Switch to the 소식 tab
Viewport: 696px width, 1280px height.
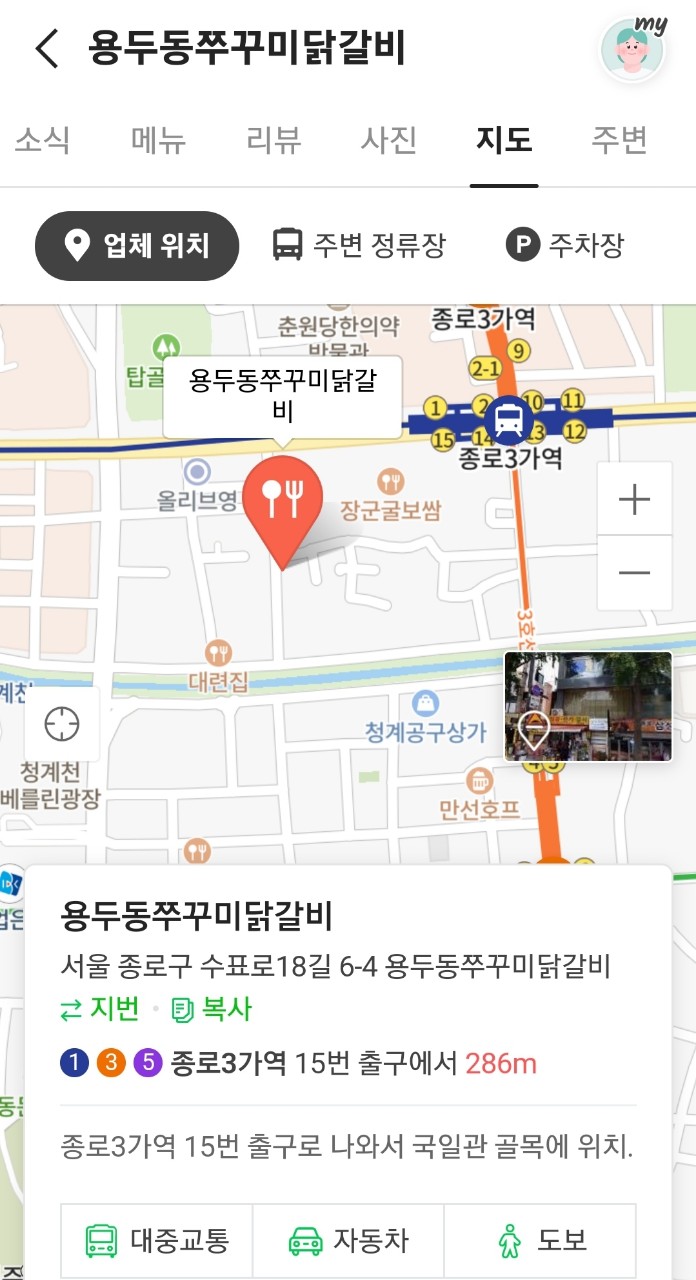click(x=42, y=140)
